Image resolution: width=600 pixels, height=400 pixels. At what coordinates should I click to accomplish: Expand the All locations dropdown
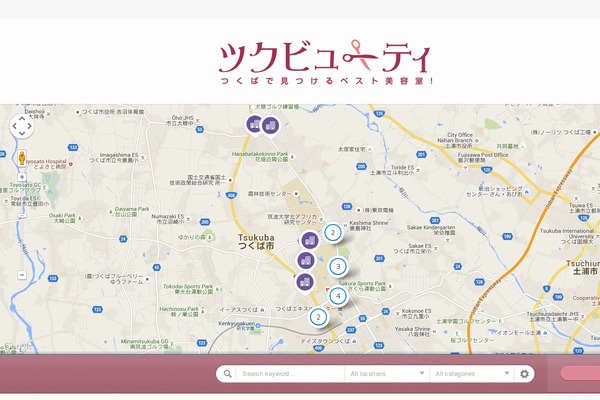[386, 374]
